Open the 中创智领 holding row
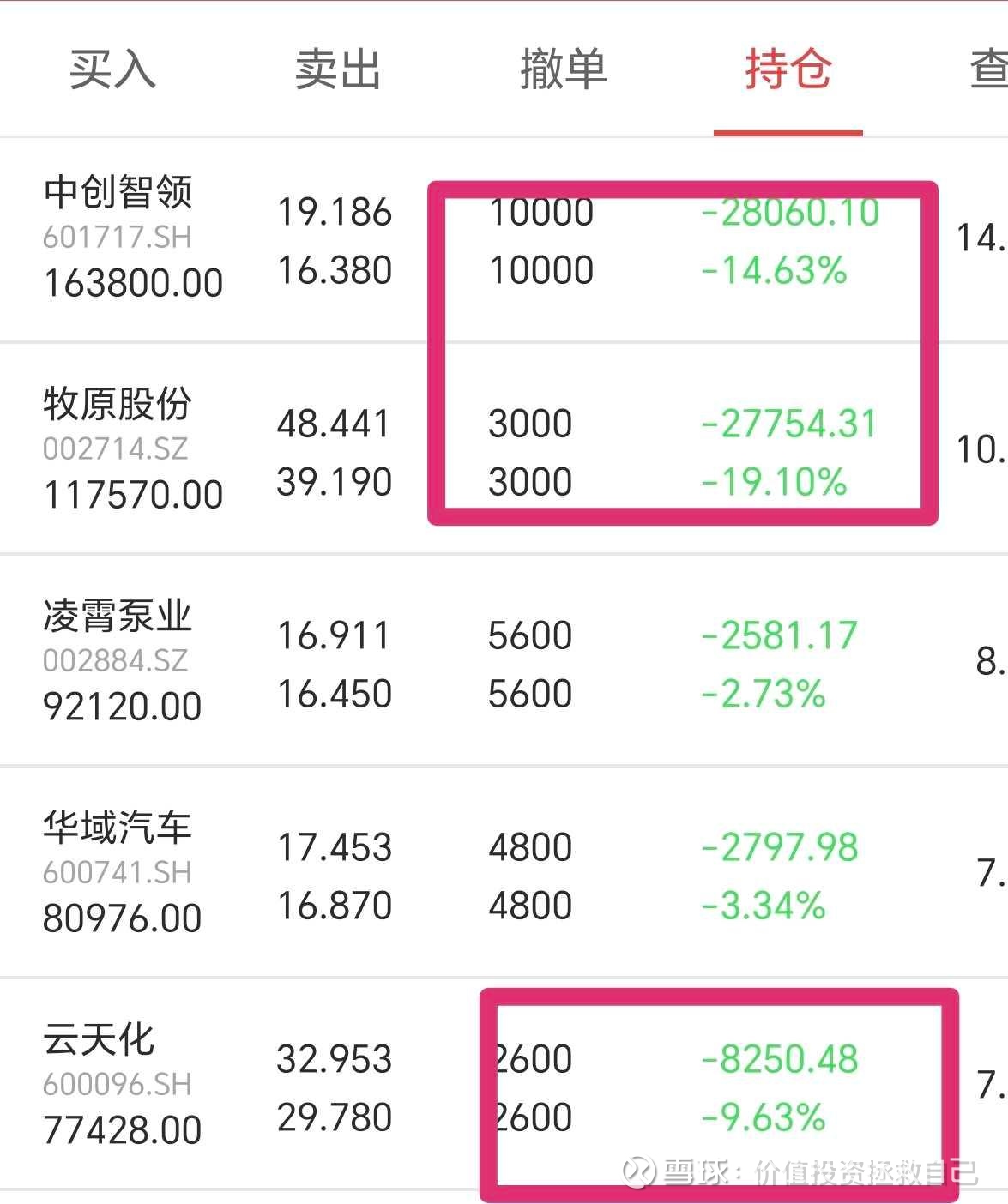 (x=504, y=240)
